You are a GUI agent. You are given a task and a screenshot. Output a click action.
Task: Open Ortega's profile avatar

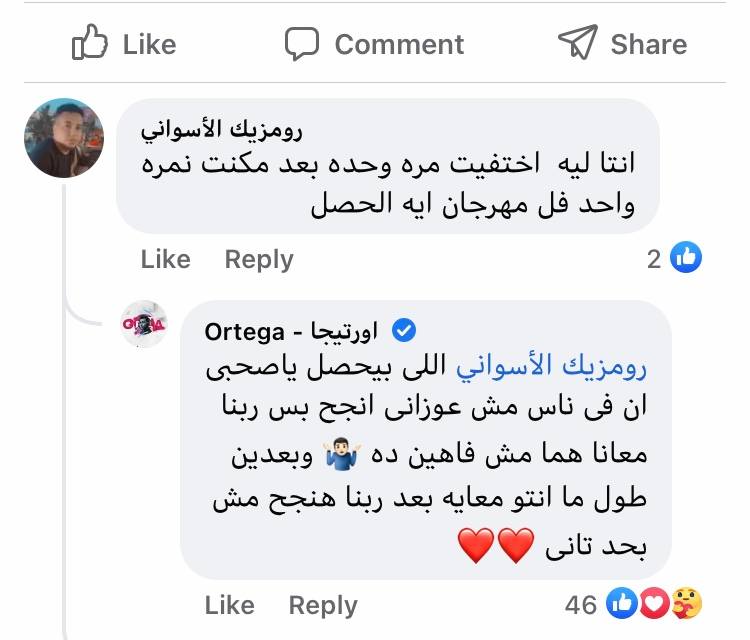(x=144, y=325)
